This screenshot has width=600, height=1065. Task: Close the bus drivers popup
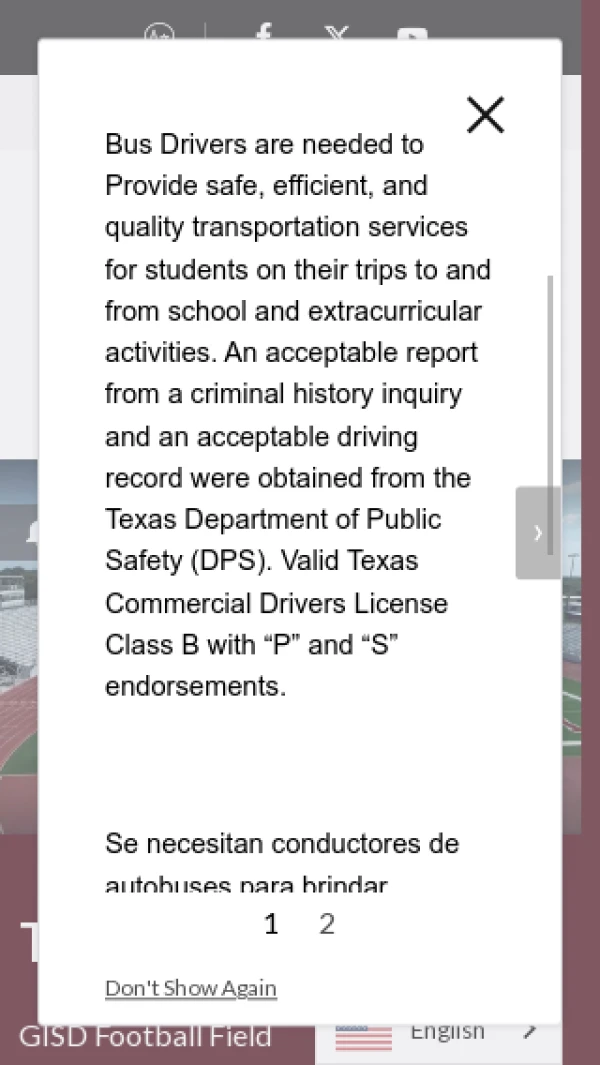coord(485,116)
